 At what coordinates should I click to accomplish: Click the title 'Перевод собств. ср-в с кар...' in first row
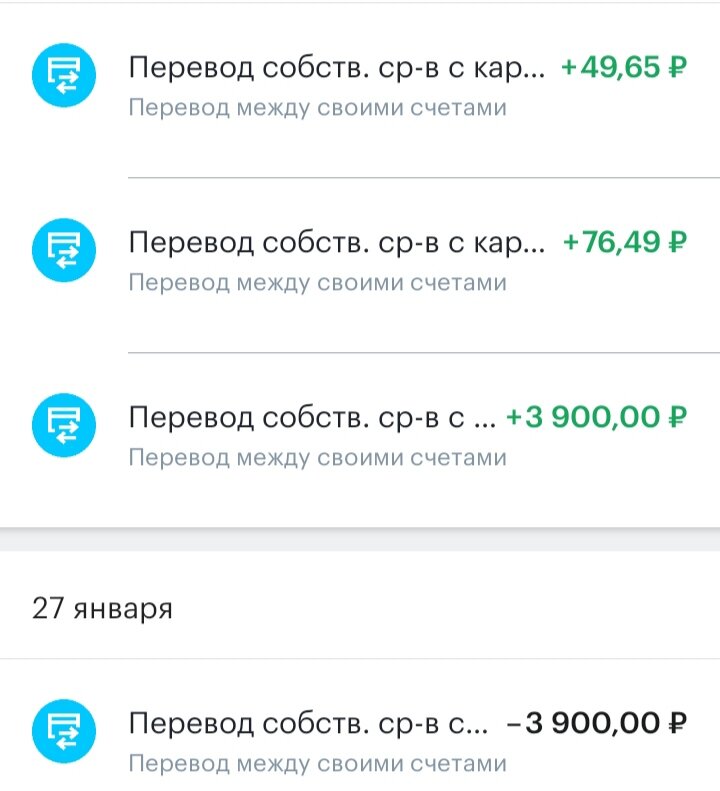[335, 66]
